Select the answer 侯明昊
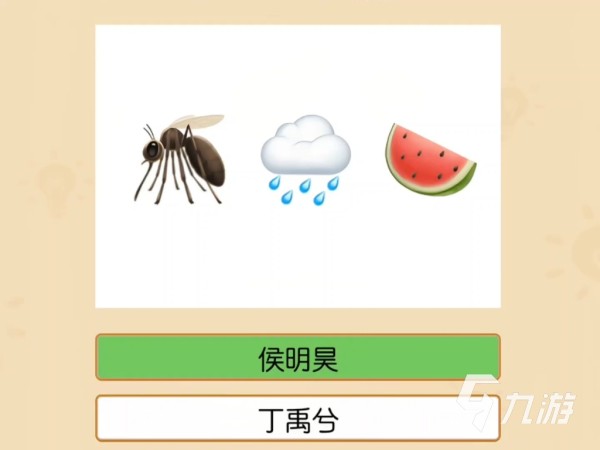This screenshot has height=450, width=600. pyautogui.click(x=297, y=358)
